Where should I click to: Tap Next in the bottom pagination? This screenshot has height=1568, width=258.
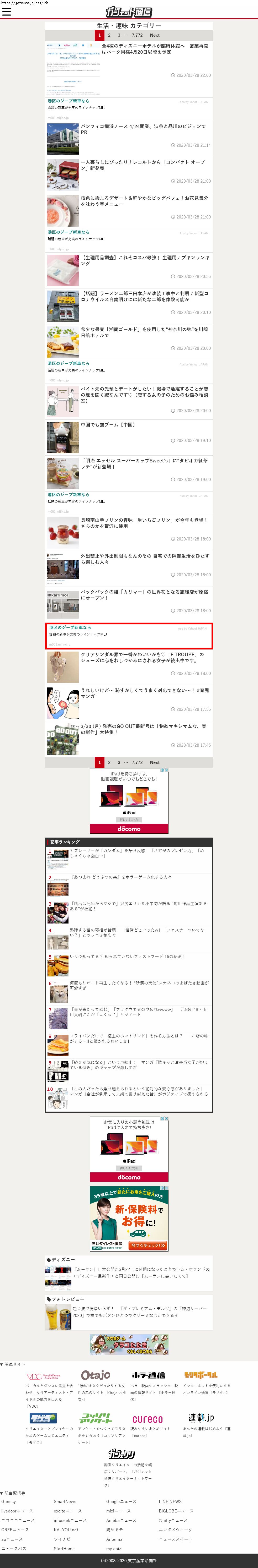click(155, 762)
